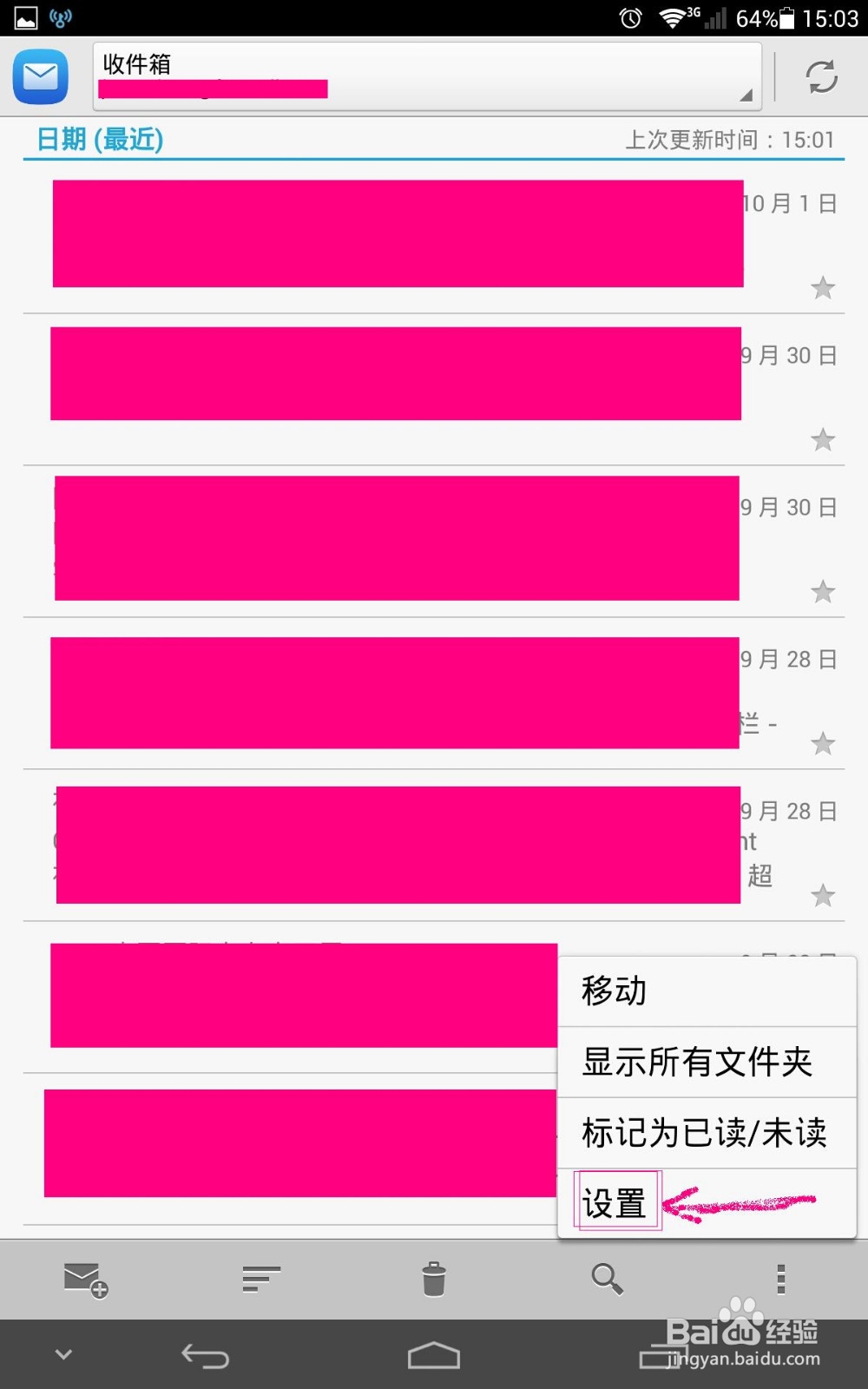The height and width of the screenshot is (1389, 868).
Task: Tap the blue mail app icon
Action: [40, 76]
